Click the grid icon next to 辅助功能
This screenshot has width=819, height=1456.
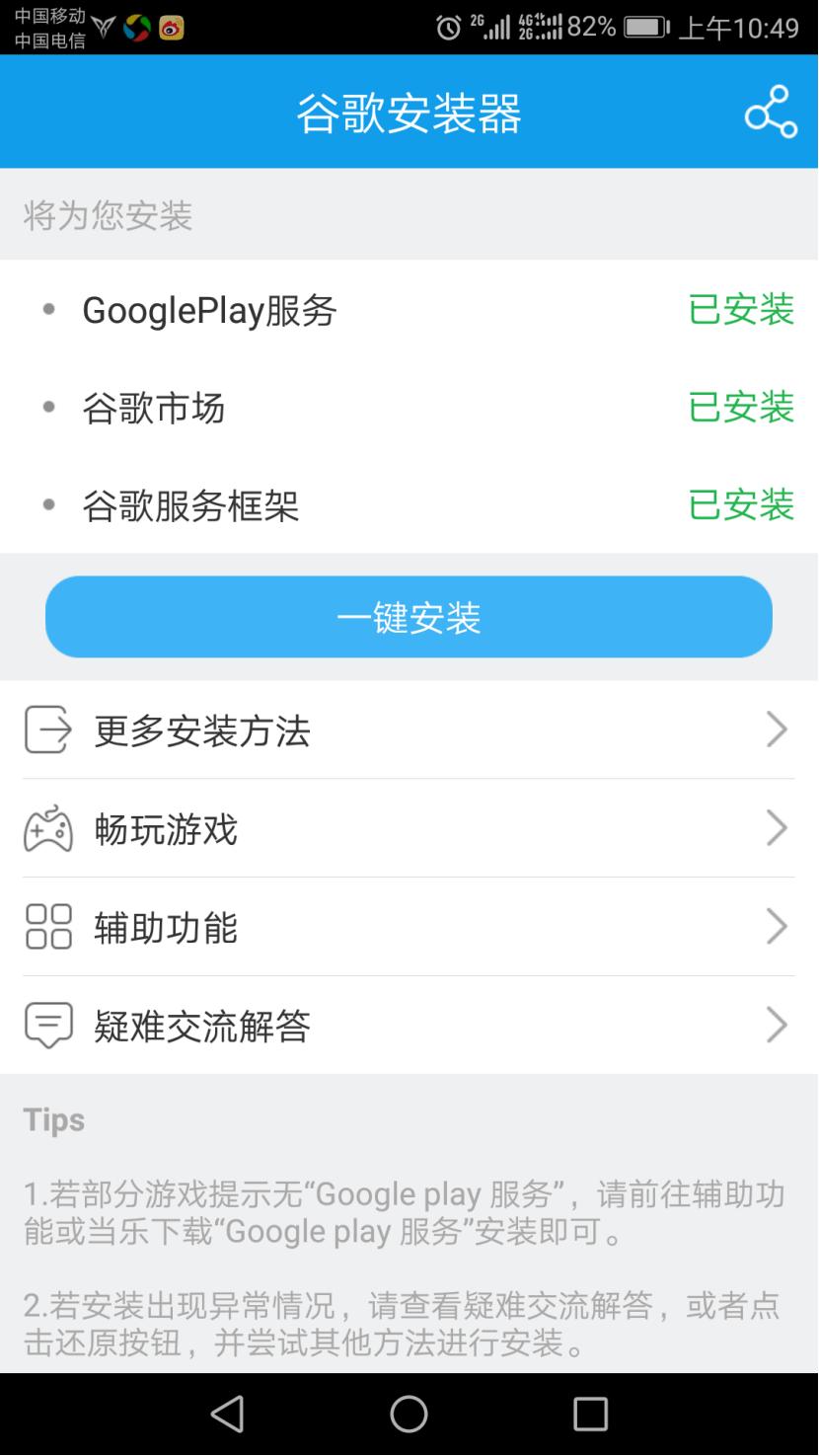click(x=46, y=926)
